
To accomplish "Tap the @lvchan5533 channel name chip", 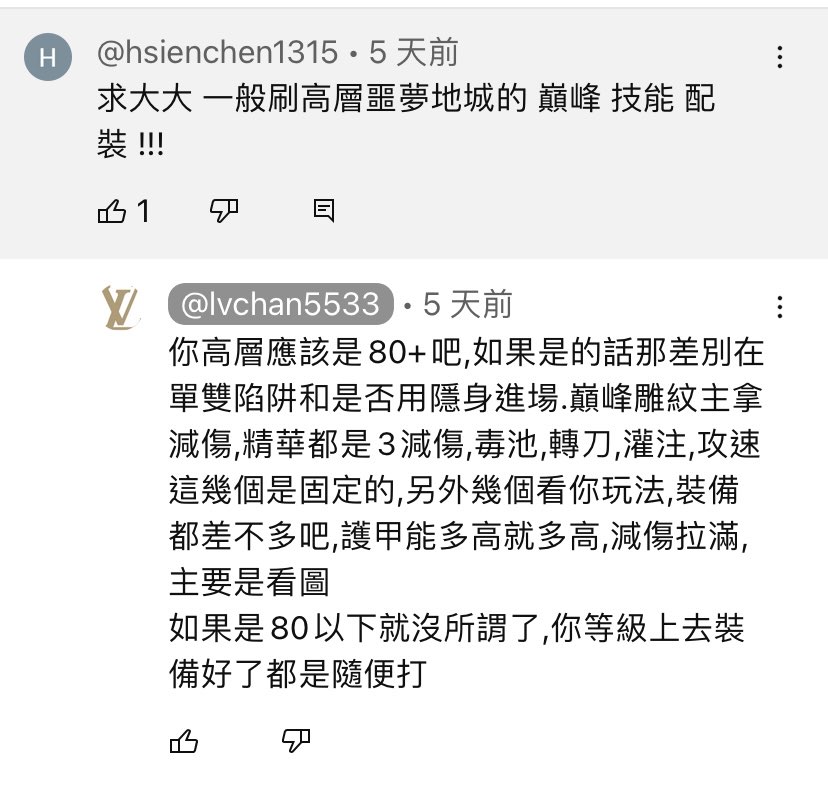I will point(282,304).
